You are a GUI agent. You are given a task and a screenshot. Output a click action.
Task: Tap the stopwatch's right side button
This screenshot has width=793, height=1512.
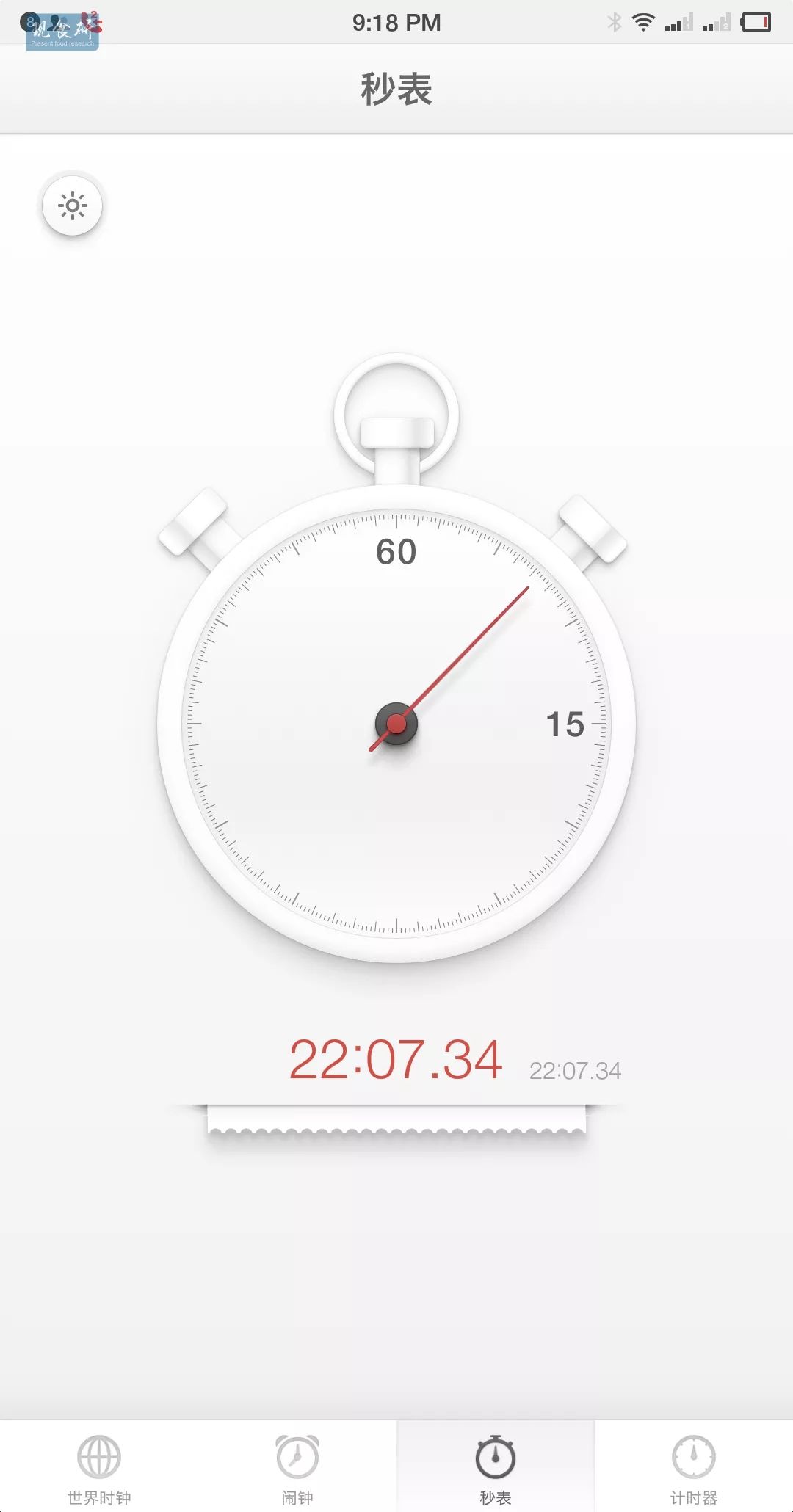point(592,529)
